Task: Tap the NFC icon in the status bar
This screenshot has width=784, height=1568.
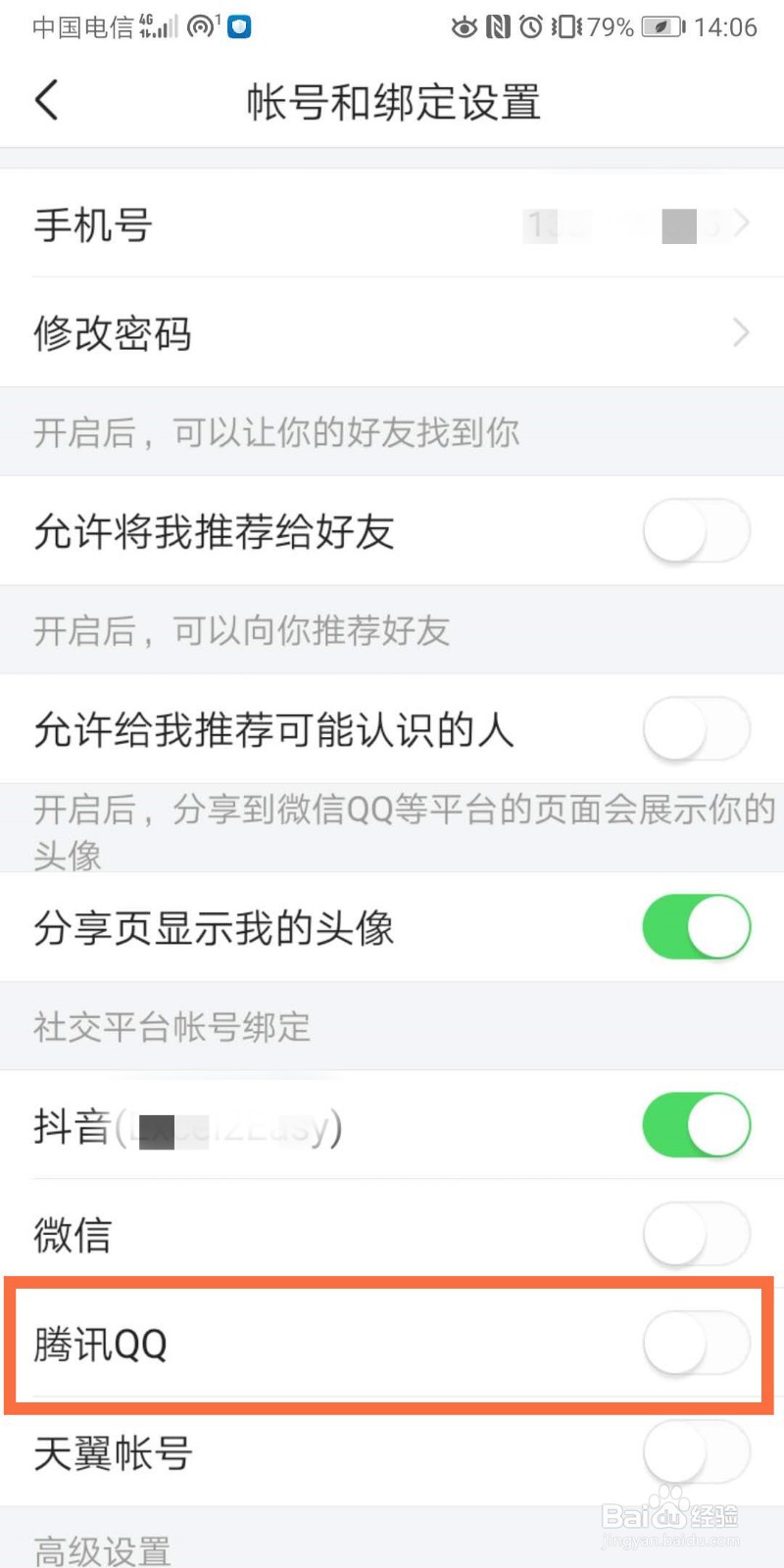Action: point(498,26)
